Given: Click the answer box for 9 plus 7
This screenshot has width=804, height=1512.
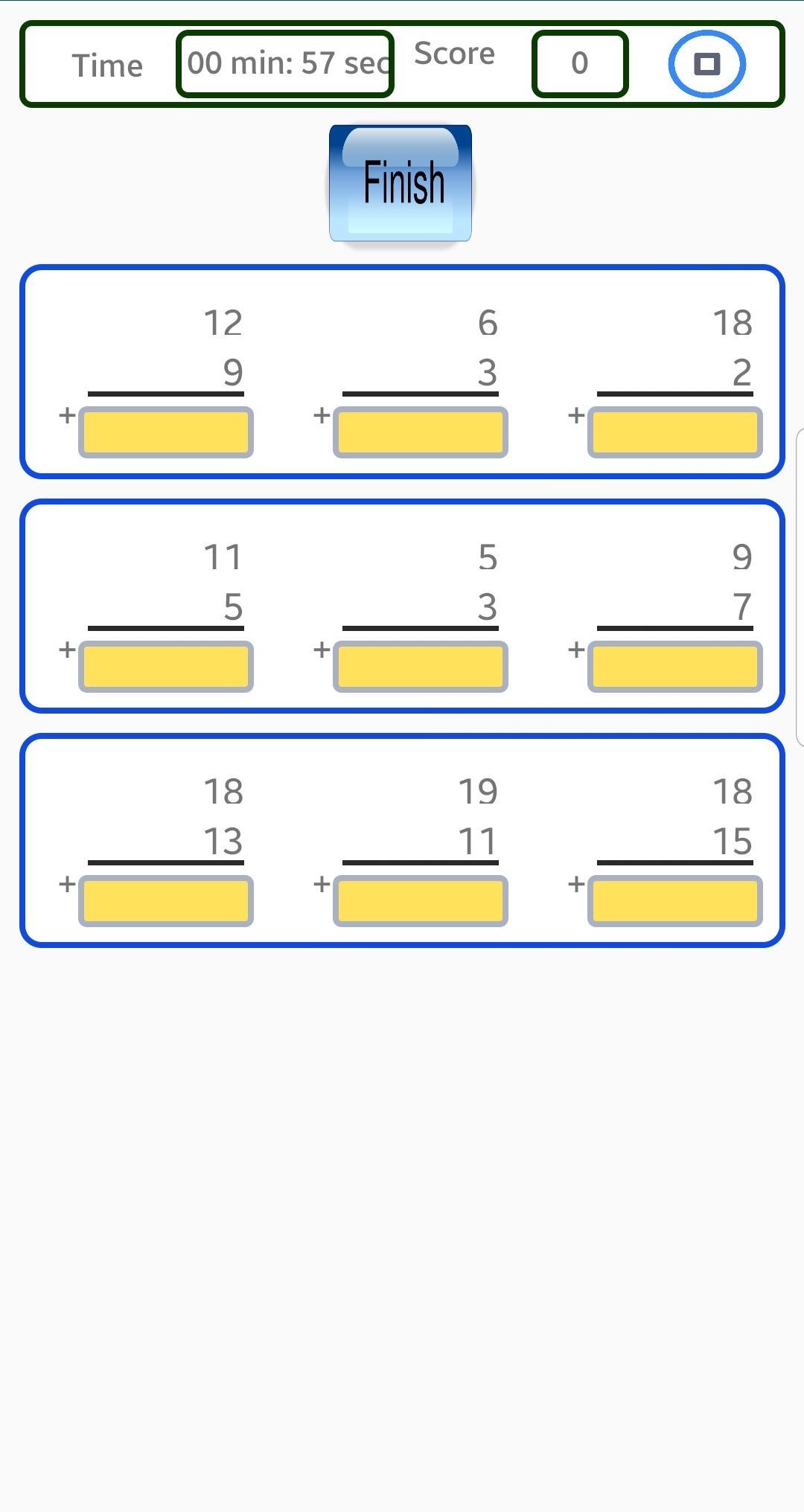Looking at the screenshot, I should click(674, 666).
